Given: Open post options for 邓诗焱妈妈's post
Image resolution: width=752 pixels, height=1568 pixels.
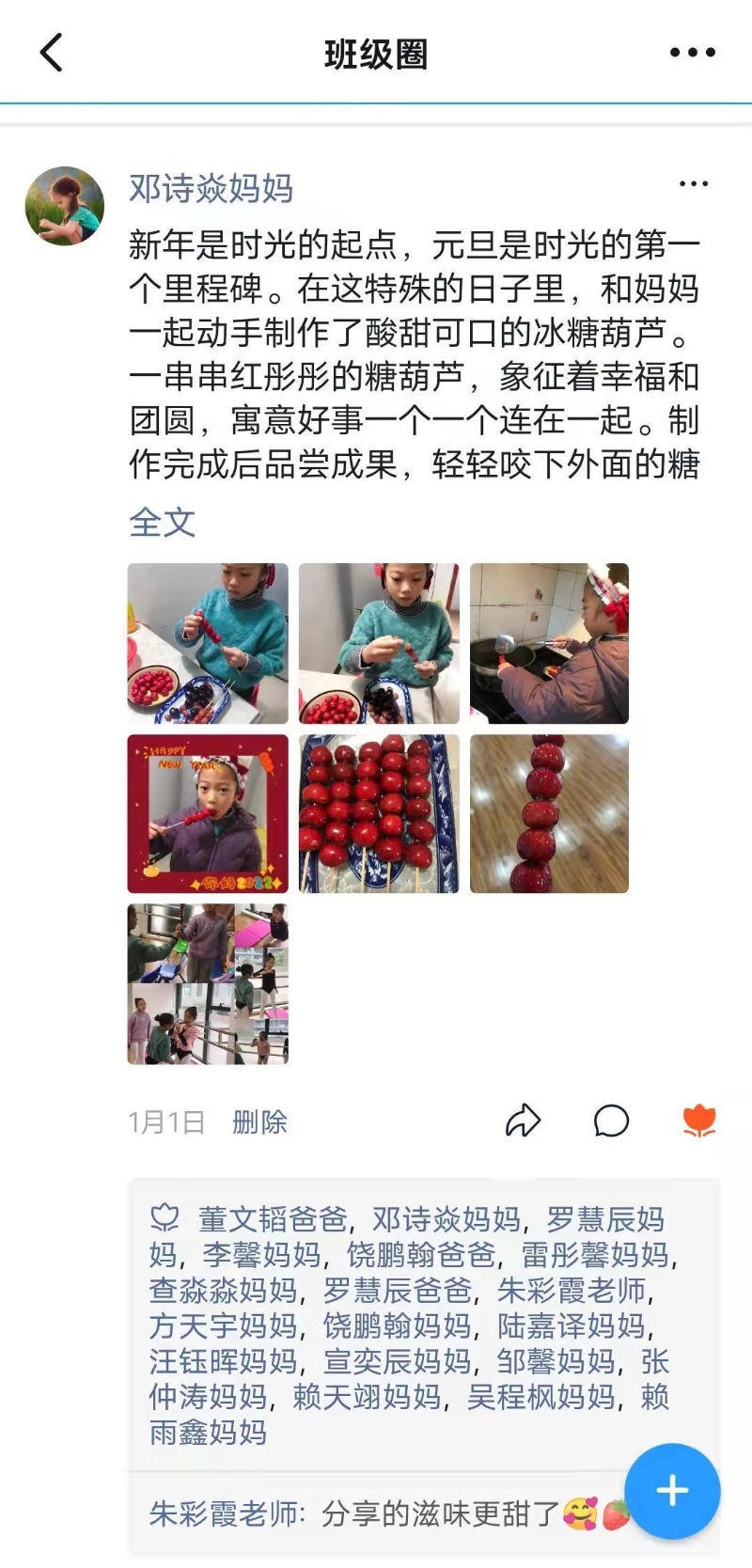Looking at the screenshot, I should 693,184.
